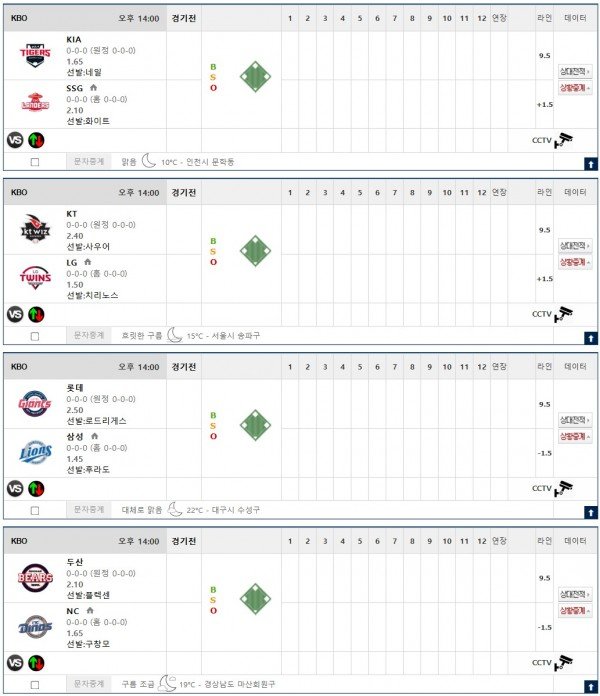Image resolution: width=600 pixels, height=696 pixels.
Task: Open the CCTV camera for KIA vs SSG
Action: pyautogui.click(x=563, y=140)
